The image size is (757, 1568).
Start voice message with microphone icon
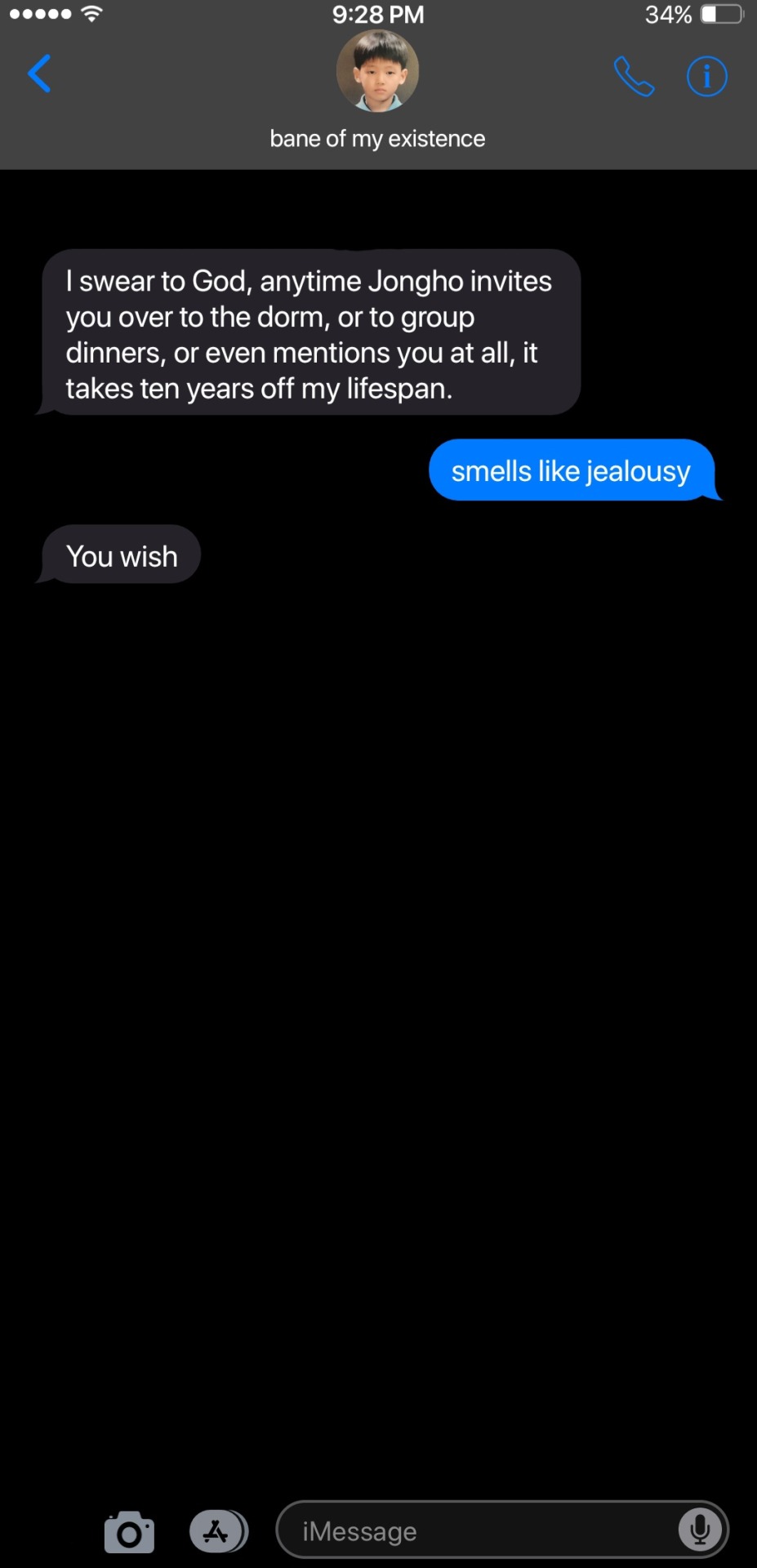pyautogui.click(x=700, y=1530)
